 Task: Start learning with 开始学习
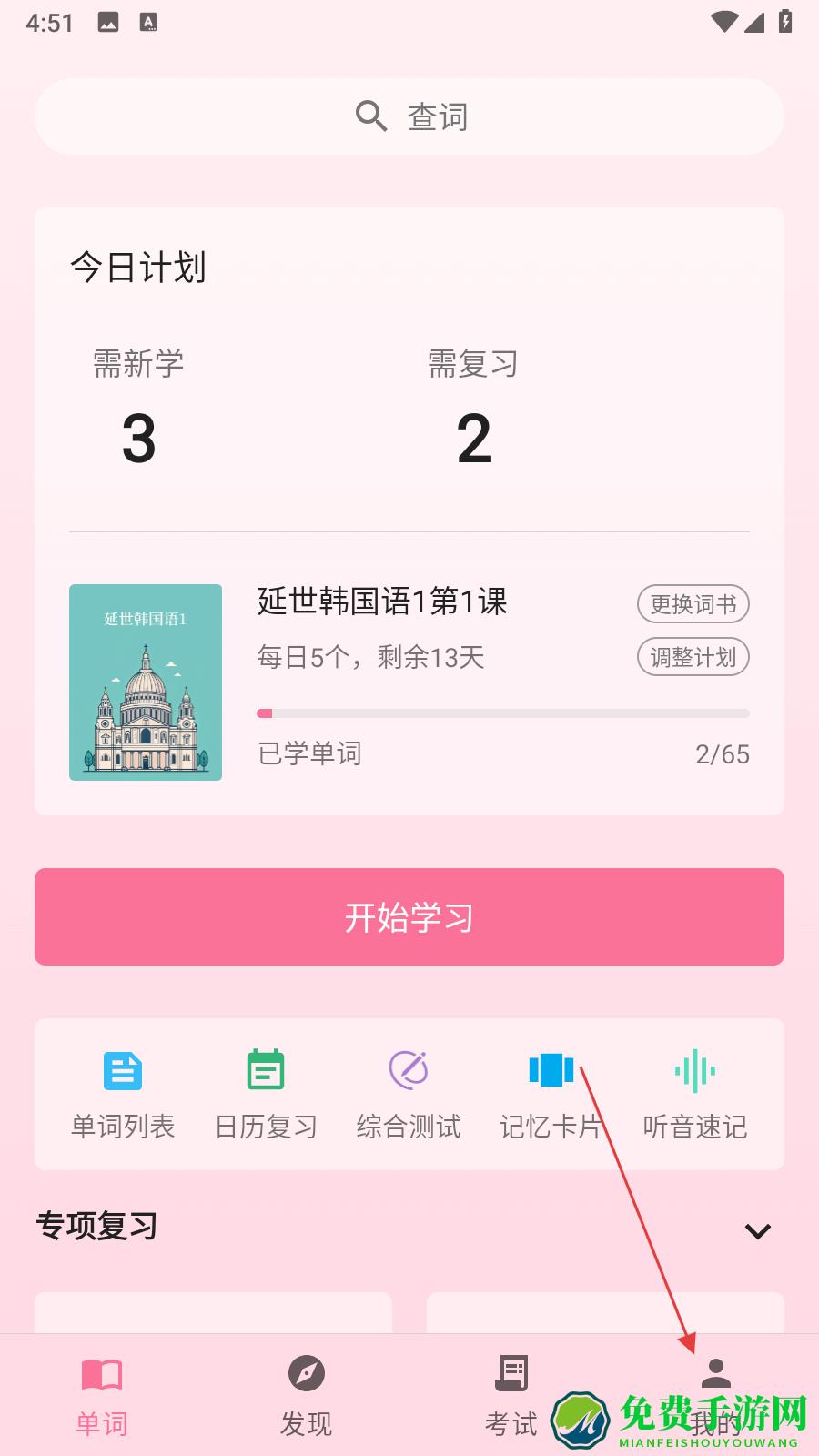click(x=409, y=916)
